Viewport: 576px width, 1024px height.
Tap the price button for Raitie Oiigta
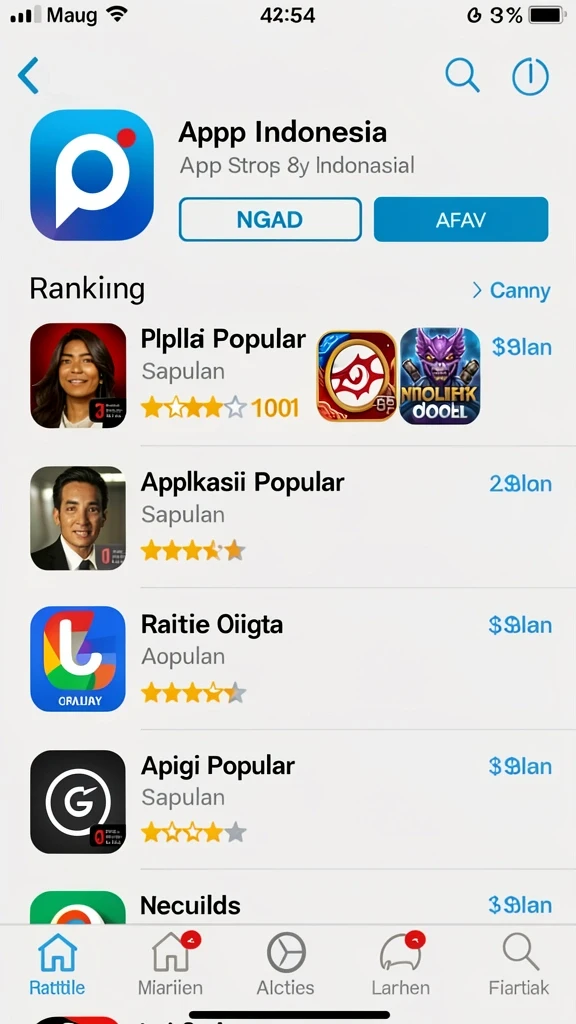click(520, 625)
